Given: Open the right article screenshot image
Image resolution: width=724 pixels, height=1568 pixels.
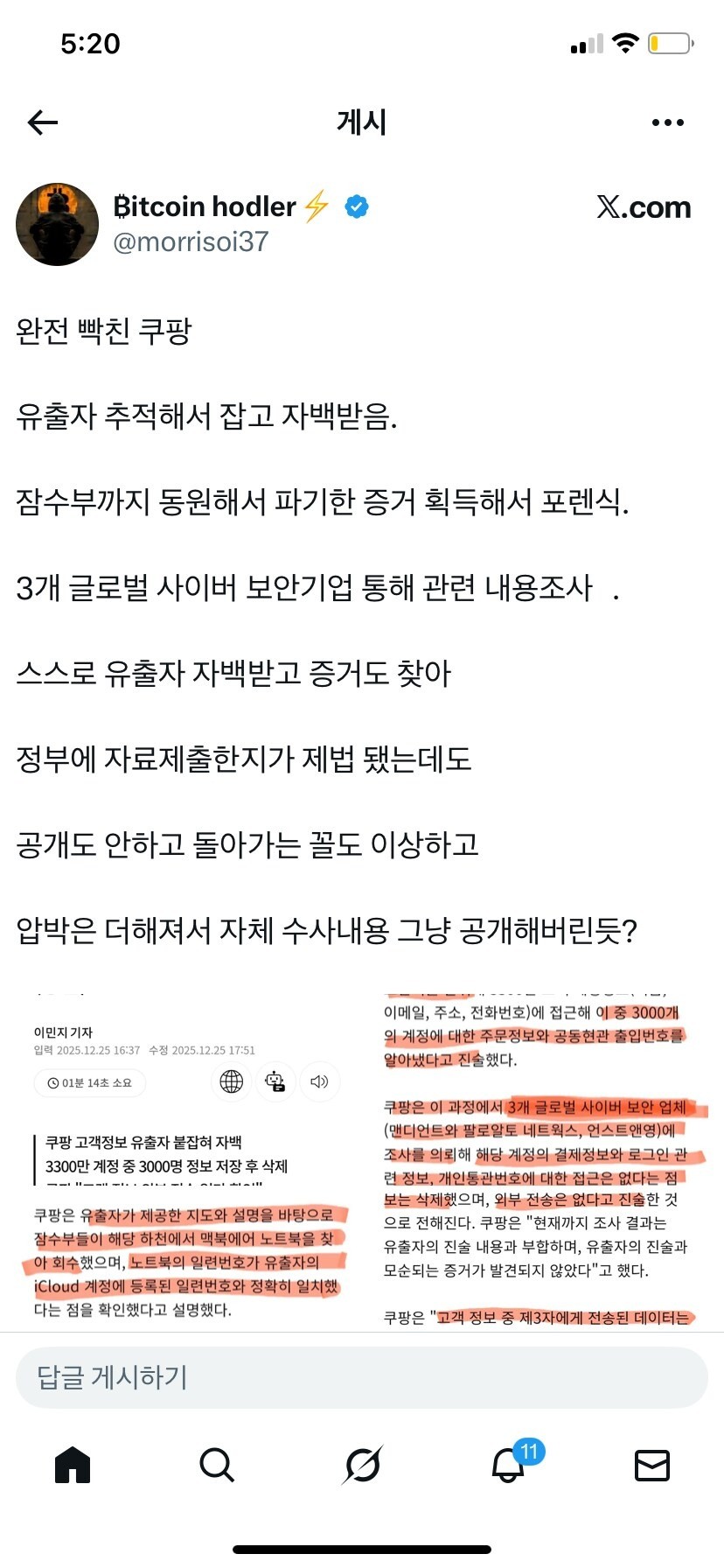Looking at the screenshot, I should click(x=542, y=1159).
